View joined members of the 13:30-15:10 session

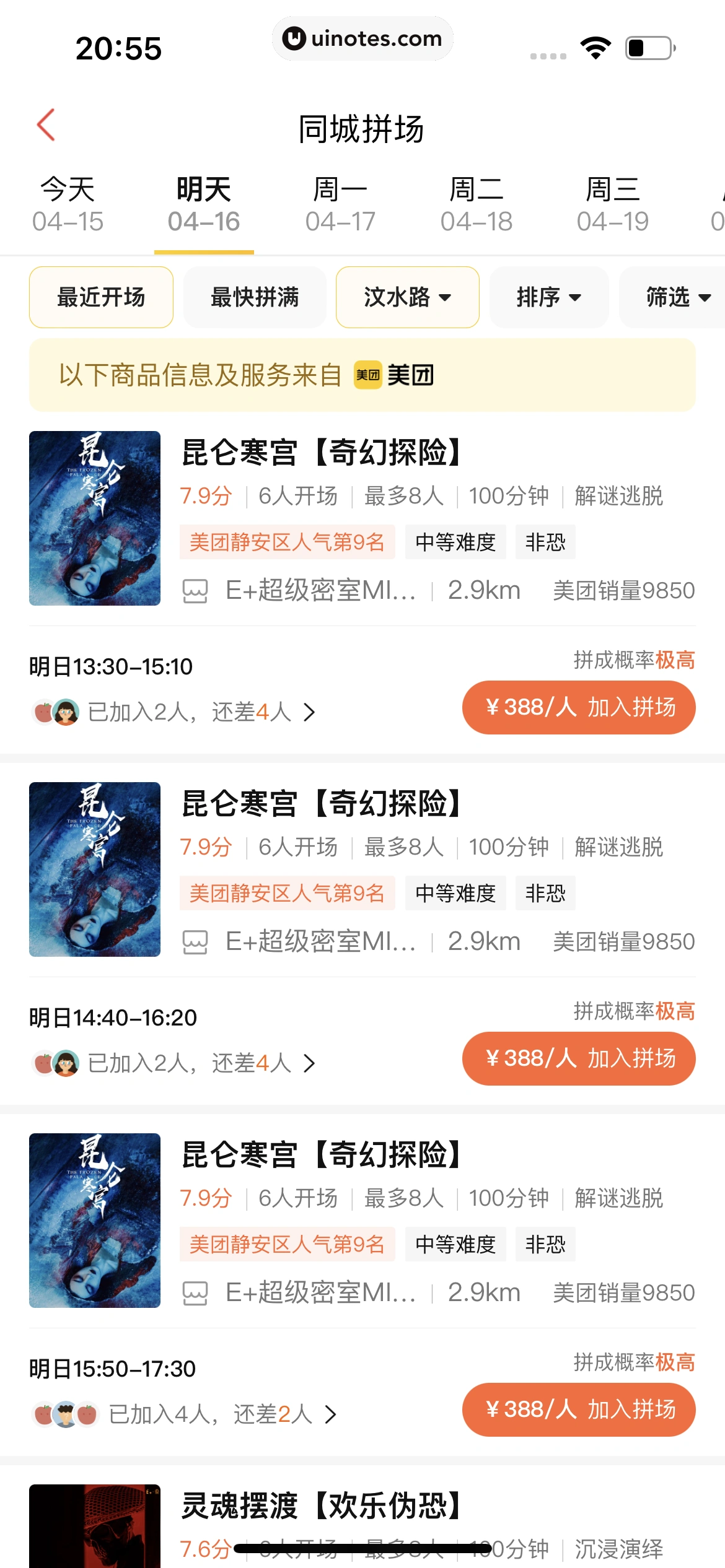(174, 712)
